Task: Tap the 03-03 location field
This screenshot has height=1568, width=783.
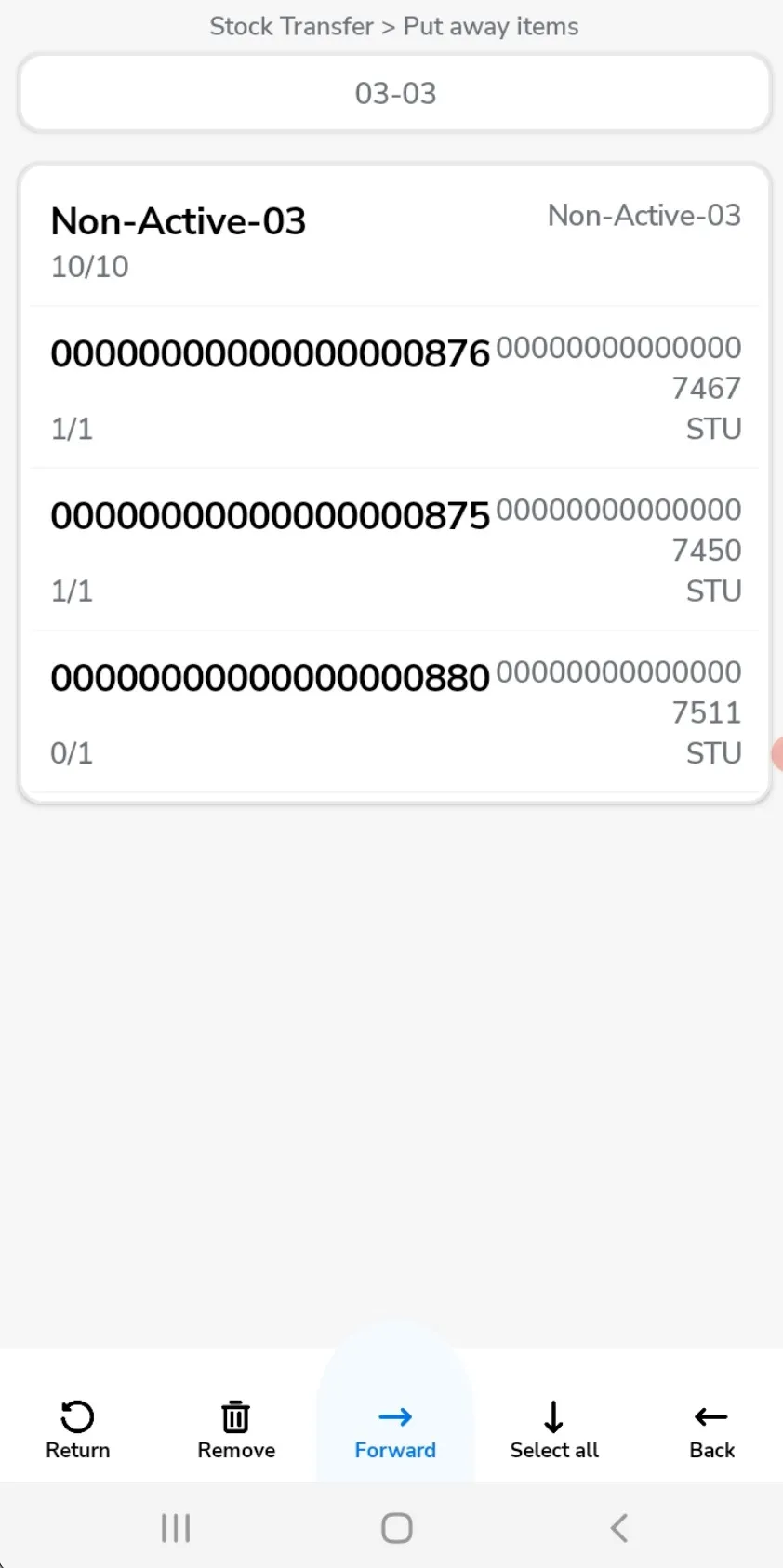Action: click(395, 93)
